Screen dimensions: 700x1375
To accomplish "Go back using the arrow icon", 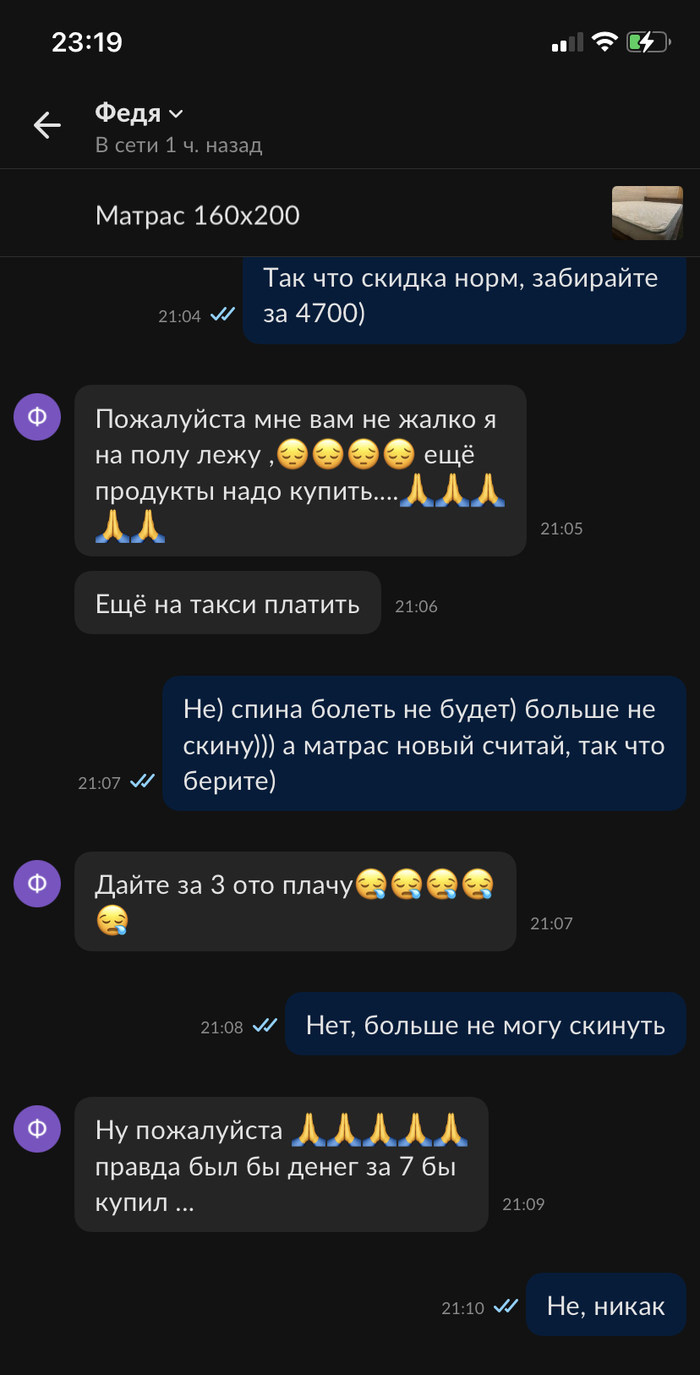I will (x=47, y=125).
